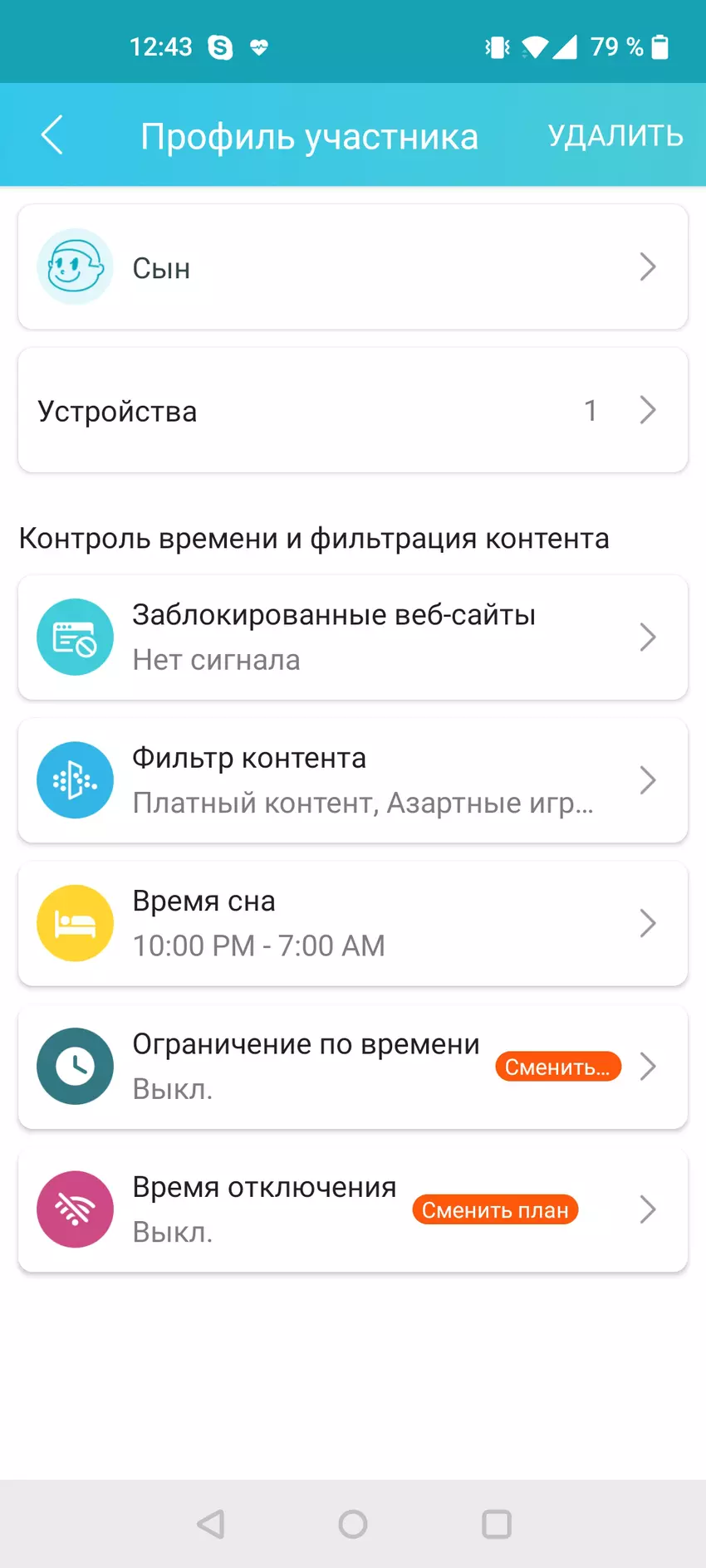Tap УДАЛИТЬ to delete this profile

pos(615,135)
